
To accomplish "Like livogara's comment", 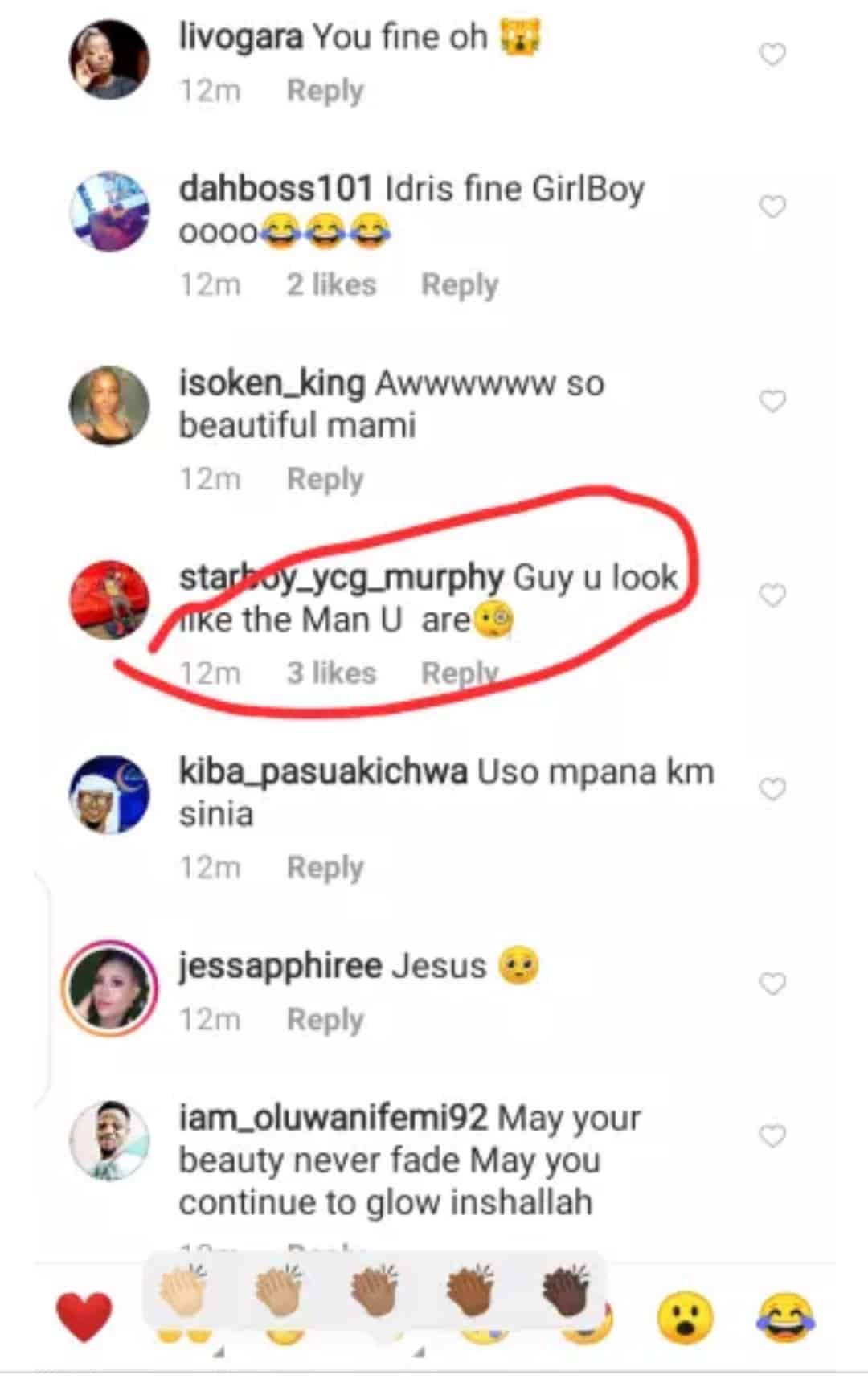I will click(x=772, y=55).
